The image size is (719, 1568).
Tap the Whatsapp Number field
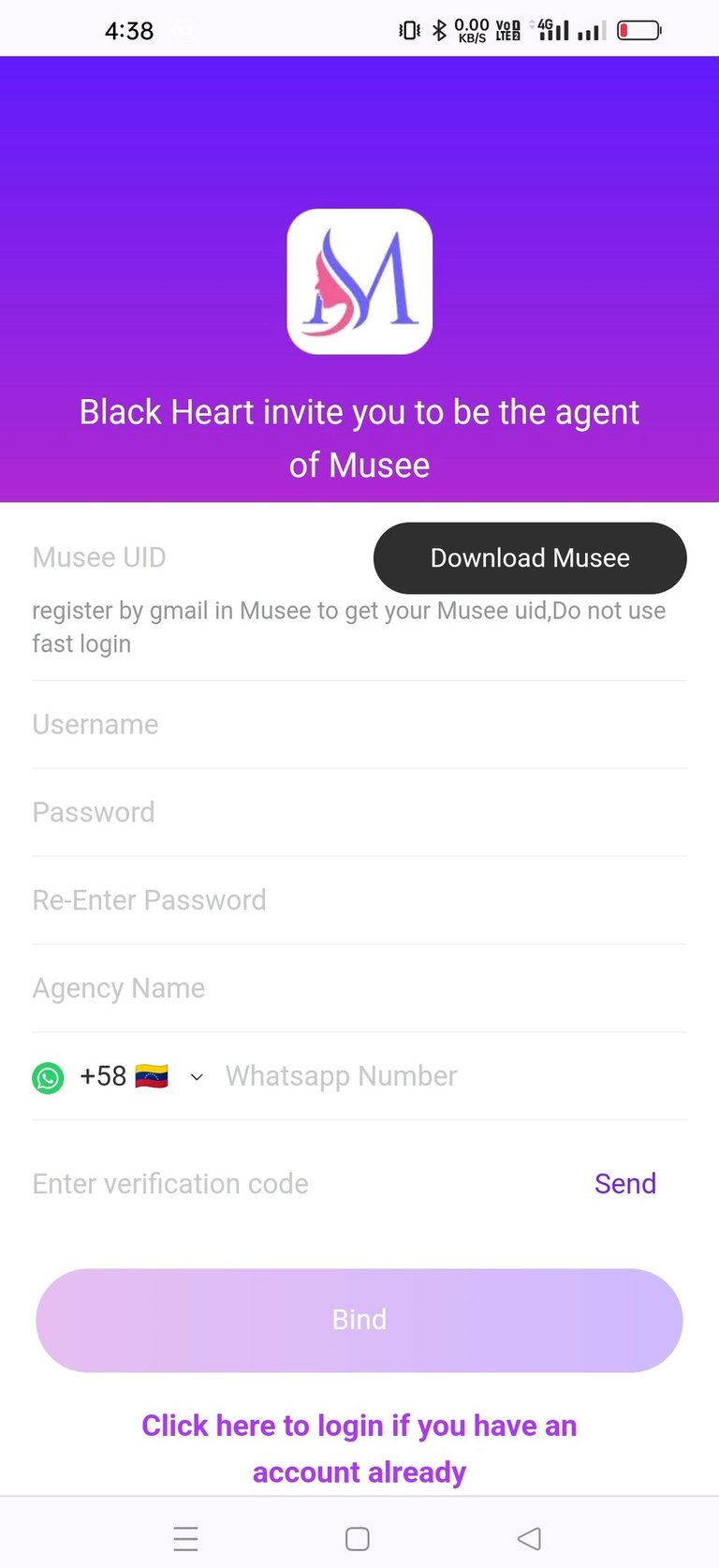tap(449, 1076)
